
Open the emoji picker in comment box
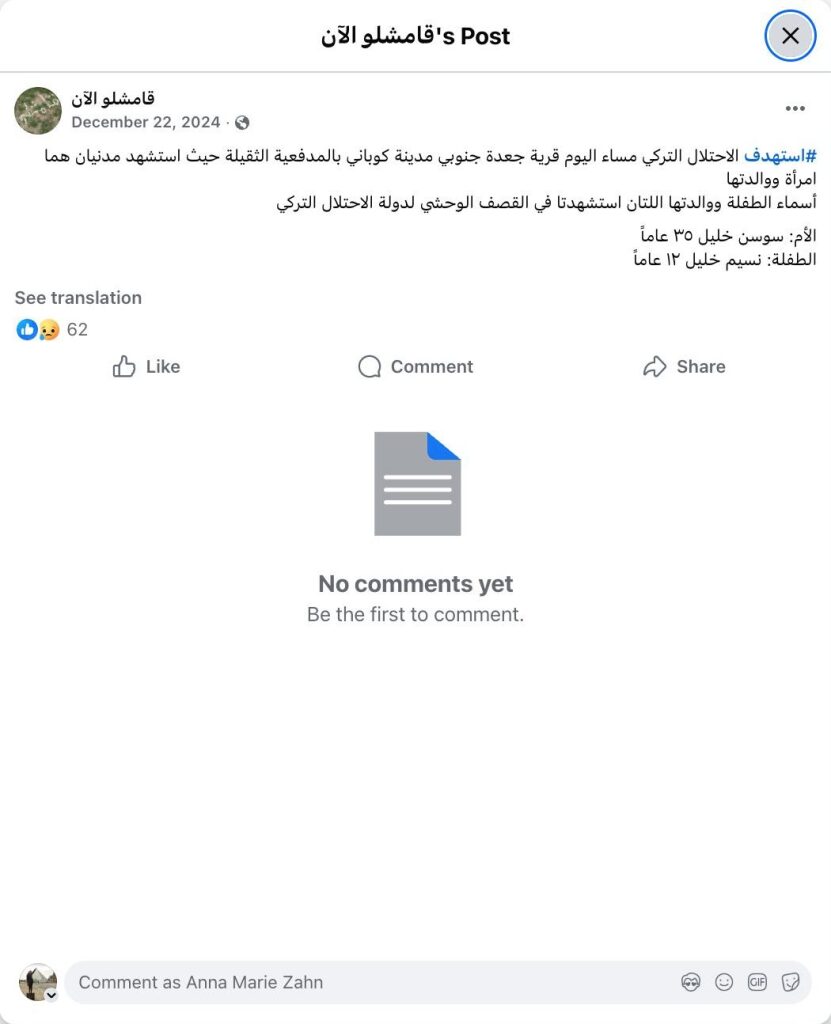coord(724,982)
